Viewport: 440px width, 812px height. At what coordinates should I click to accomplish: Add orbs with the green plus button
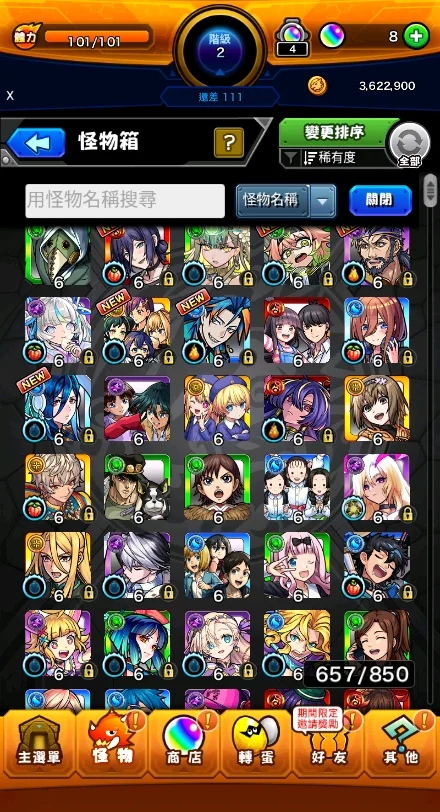(416, 36)
